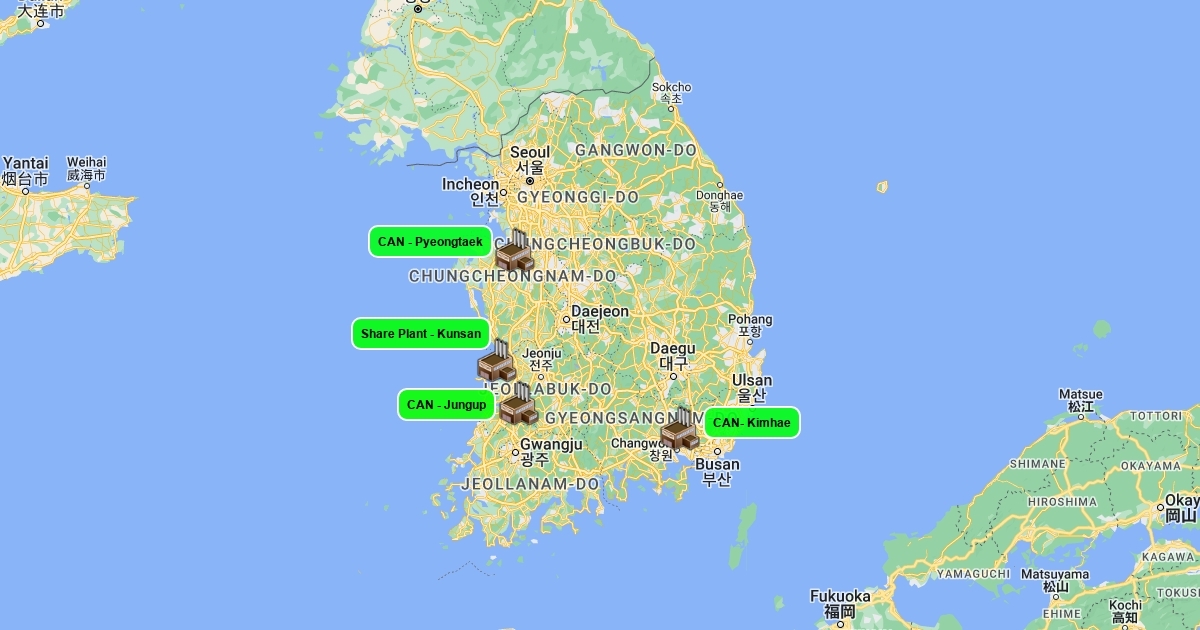Select the Share Plant - Kunsan factory marker
The image size is (1200, 630).
pyautogui.click(x=496, y=362)
